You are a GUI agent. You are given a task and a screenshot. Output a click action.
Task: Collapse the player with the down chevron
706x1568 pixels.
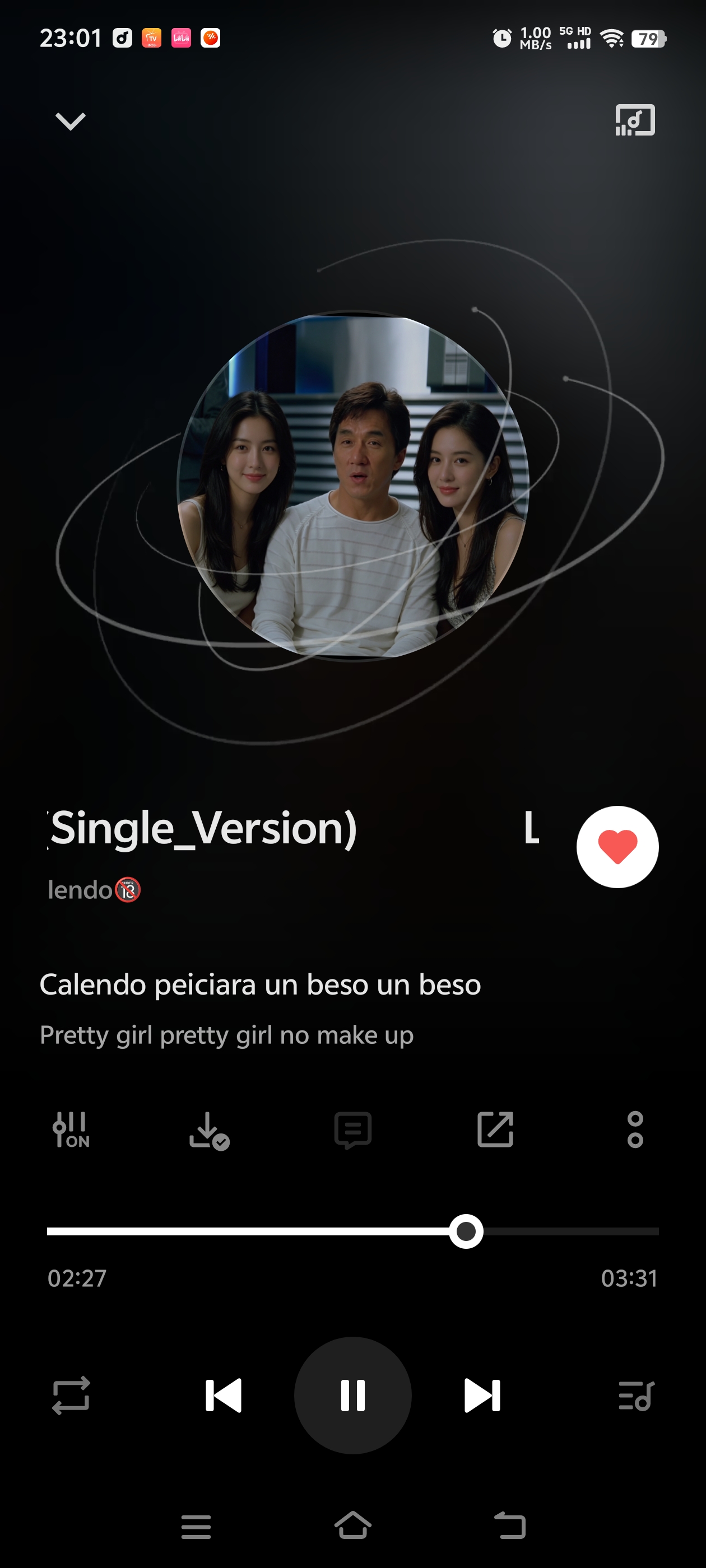[x=71, y=121]
